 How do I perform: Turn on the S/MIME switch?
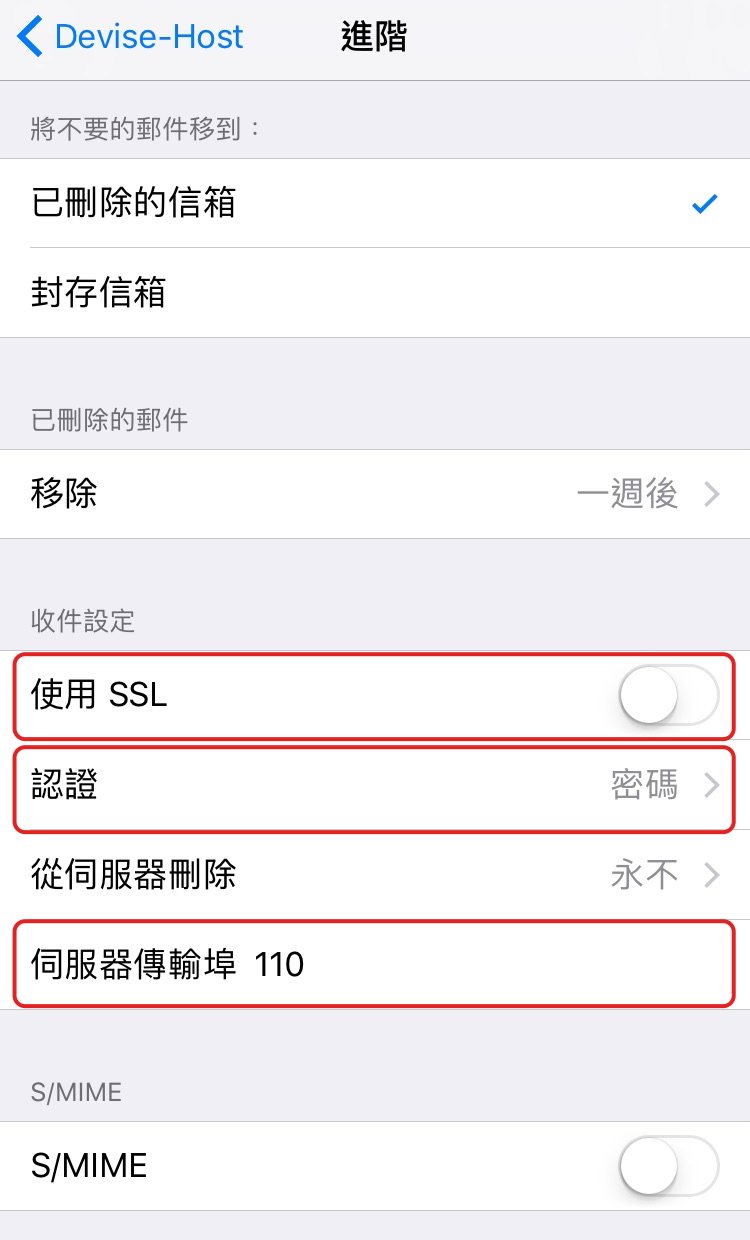tap(668, 1166)
